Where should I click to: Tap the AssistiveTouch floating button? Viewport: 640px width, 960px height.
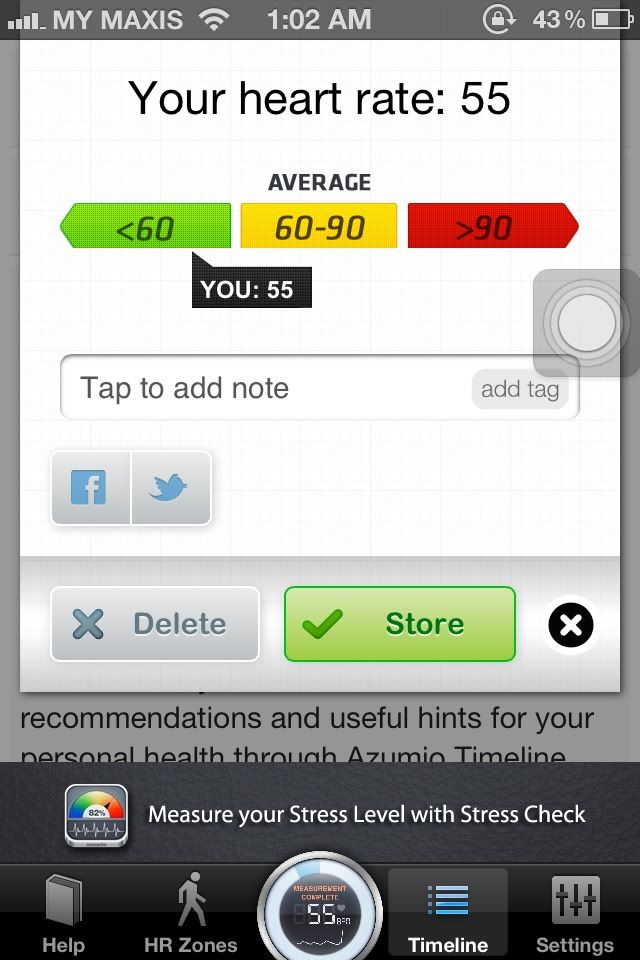[x=587, y=323]
